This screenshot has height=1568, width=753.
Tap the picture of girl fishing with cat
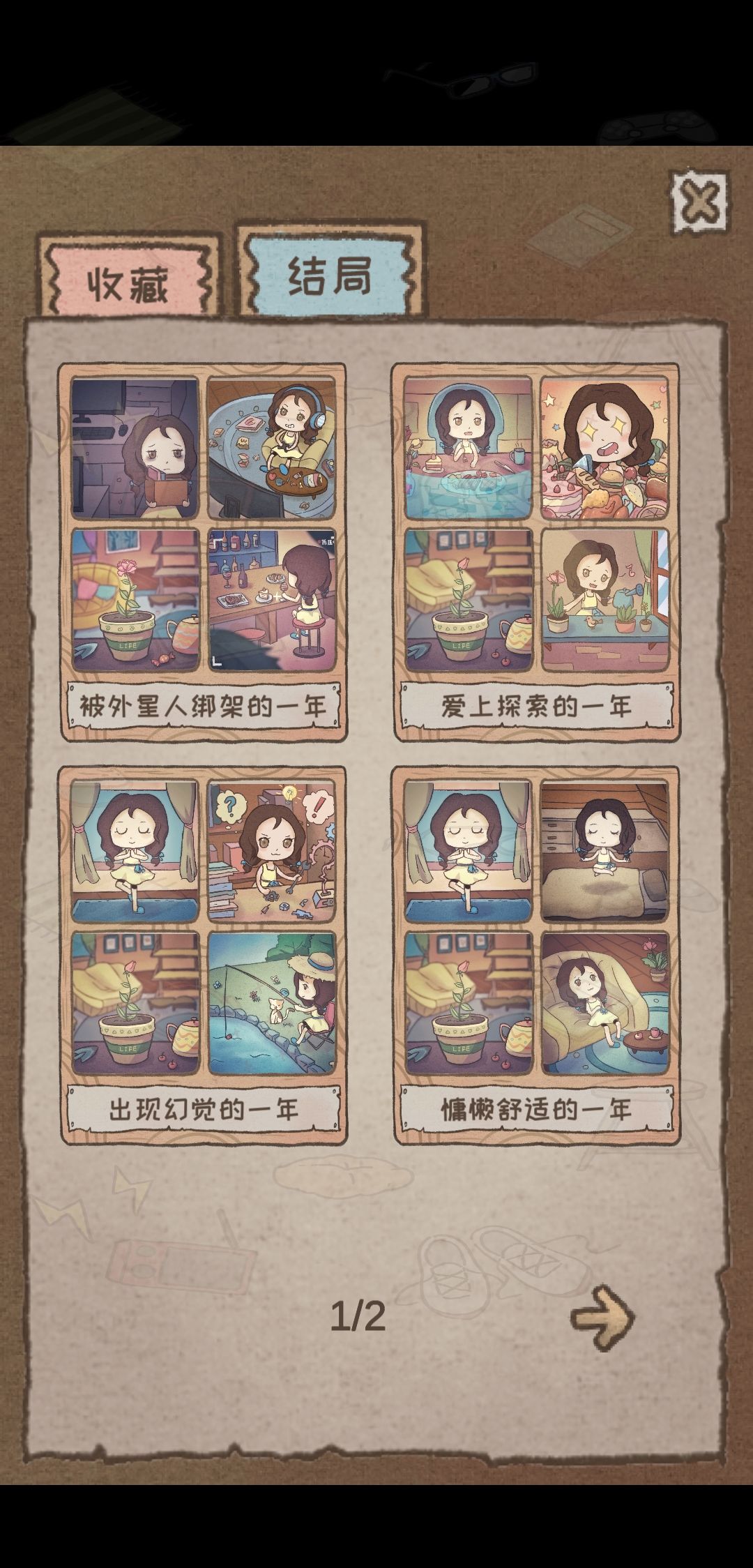tap(277, 1004)
